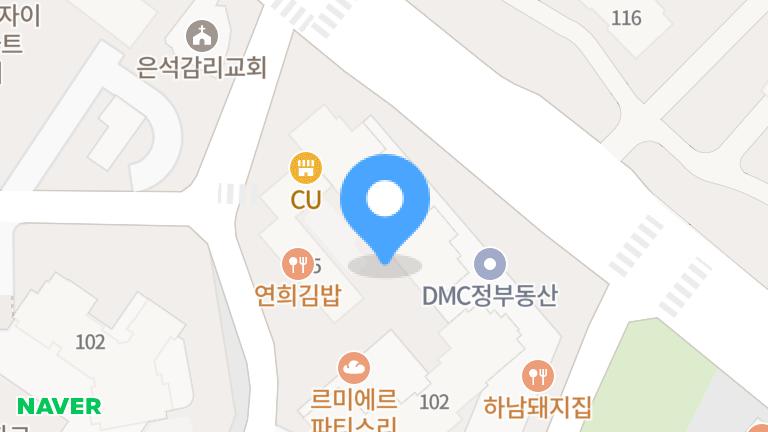
Task: Open the DMC정부동산 place marker
Action: click(x=489, y=264)
